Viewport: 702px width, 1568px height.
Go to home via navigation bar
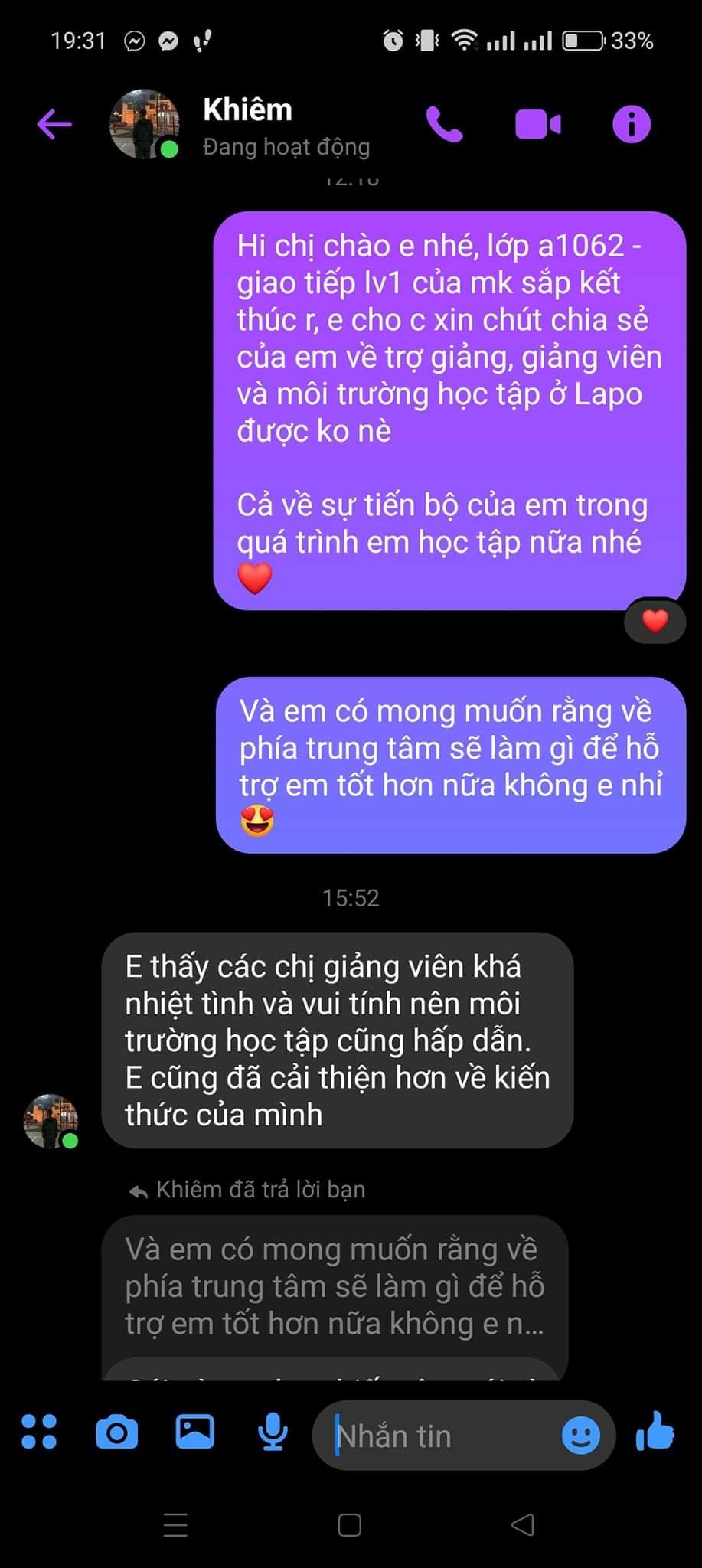pyautogui.click(x=350, y=1525)
